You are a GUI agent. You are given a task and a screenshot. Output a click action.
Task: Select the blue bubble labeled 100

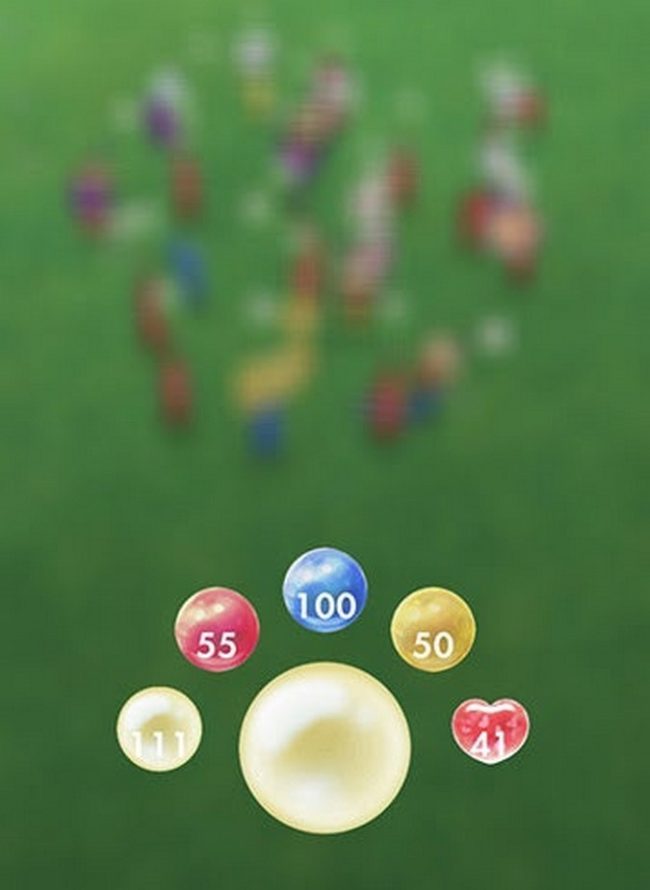(x=325, y=590)
